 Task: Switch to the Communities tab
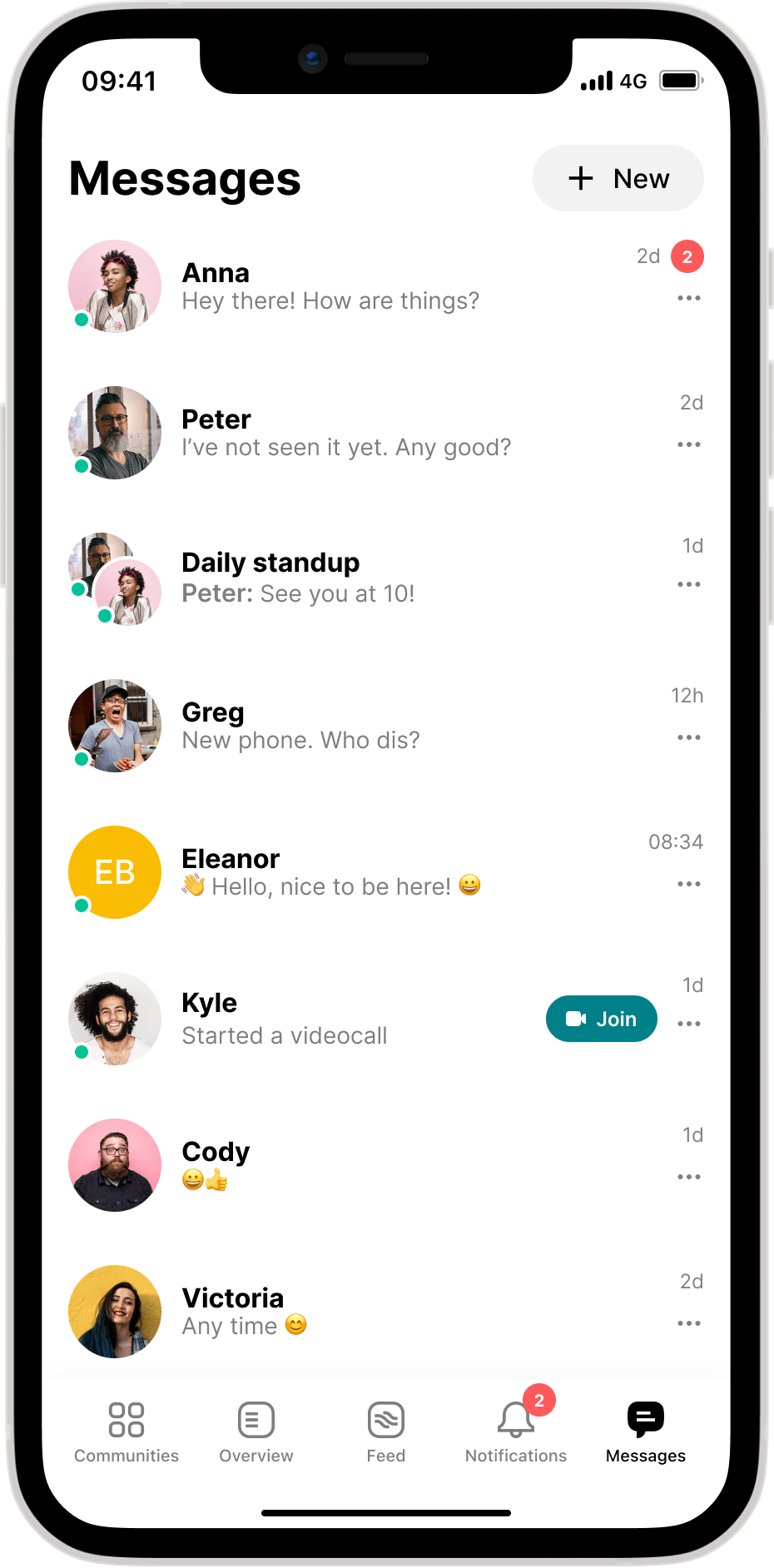[x=127, y=1433]
